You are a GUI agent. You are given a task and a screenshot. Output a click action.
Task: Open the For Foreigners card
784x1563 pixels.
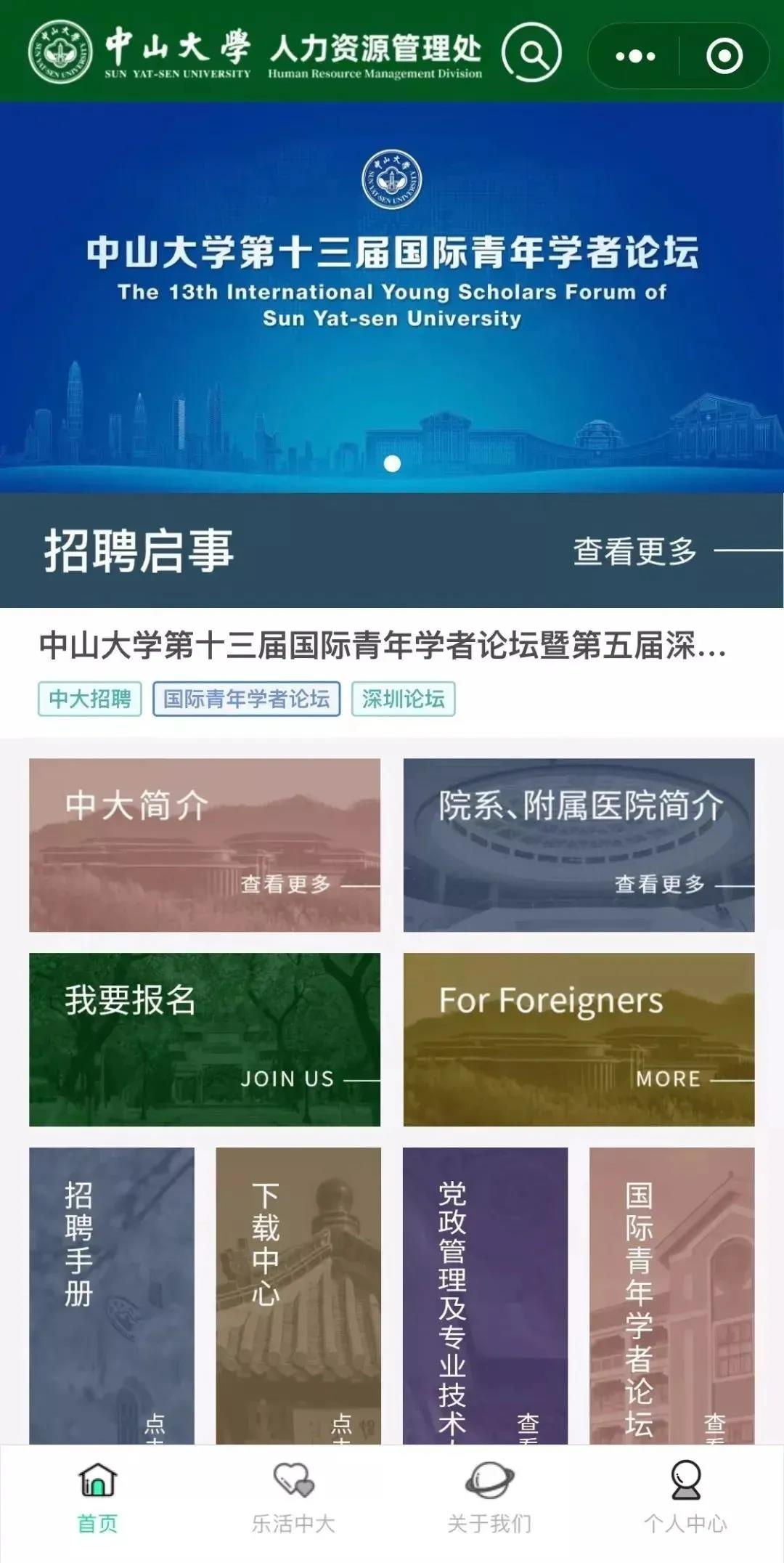pos(579,1039)
